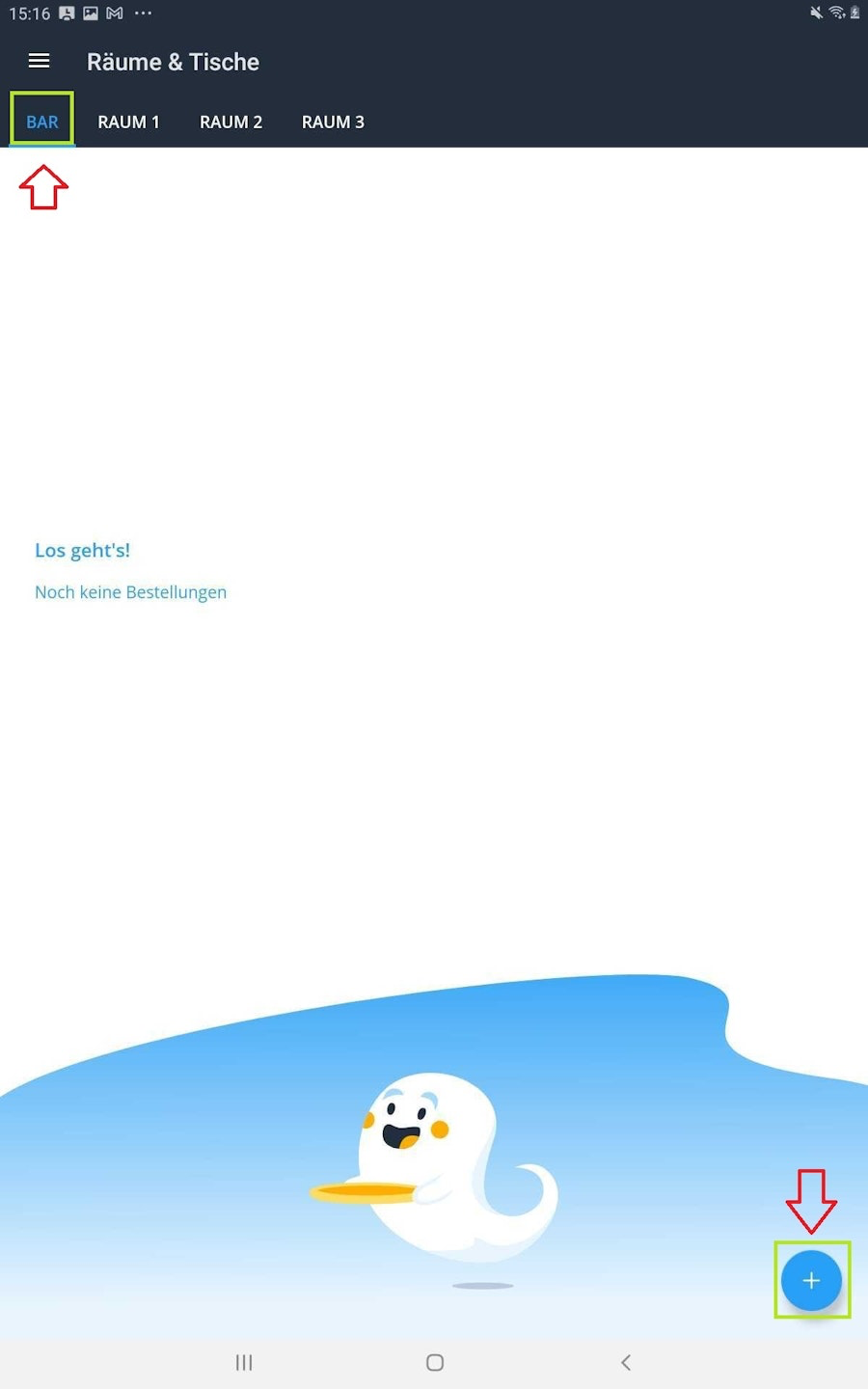The height and width of the screenshot is (1389, 868).
Task: Select the BAR tab
Action: [42, 122]
